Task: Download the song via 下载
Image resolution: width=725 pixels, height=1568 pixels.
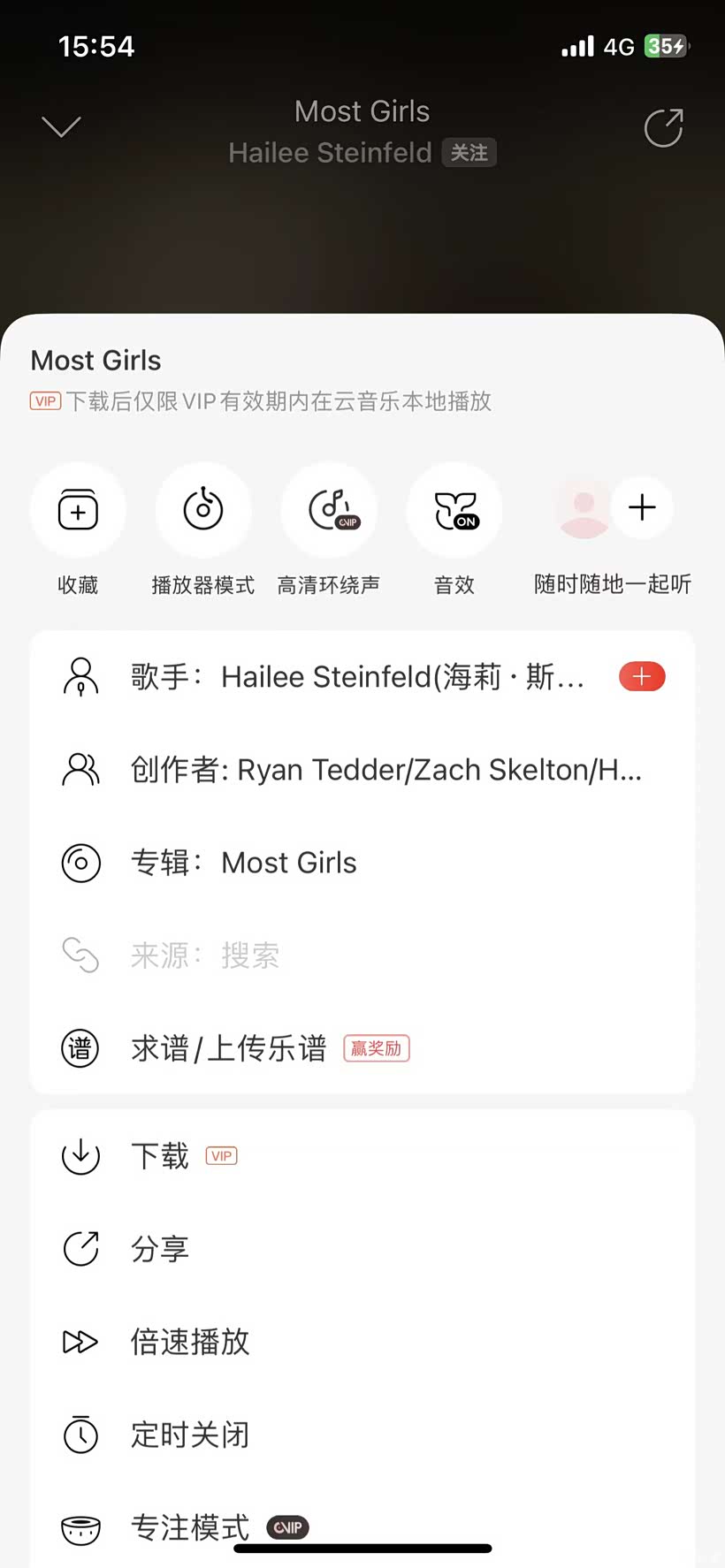Action: (x=160, y=1156)
